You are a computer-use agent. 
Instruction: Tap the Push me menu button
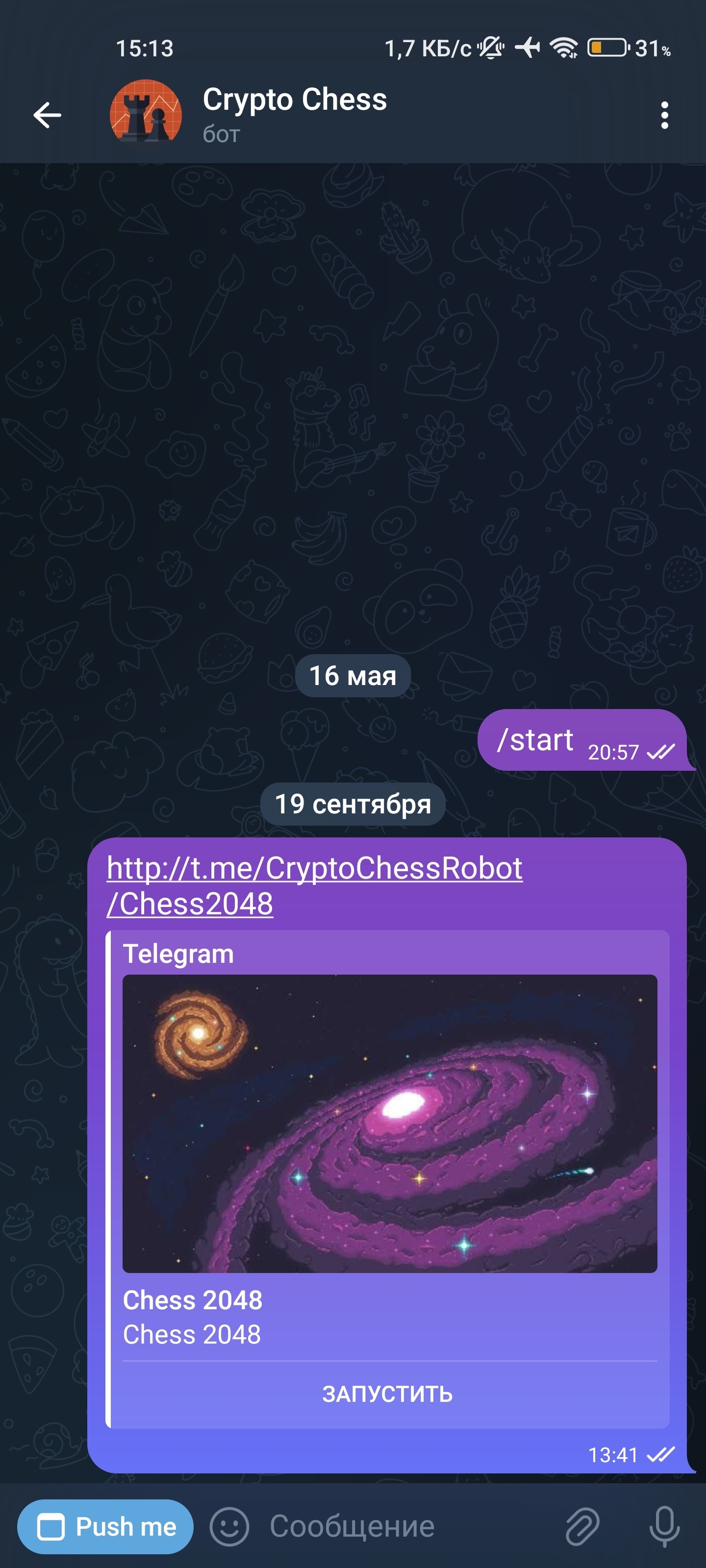point(105,1526)
